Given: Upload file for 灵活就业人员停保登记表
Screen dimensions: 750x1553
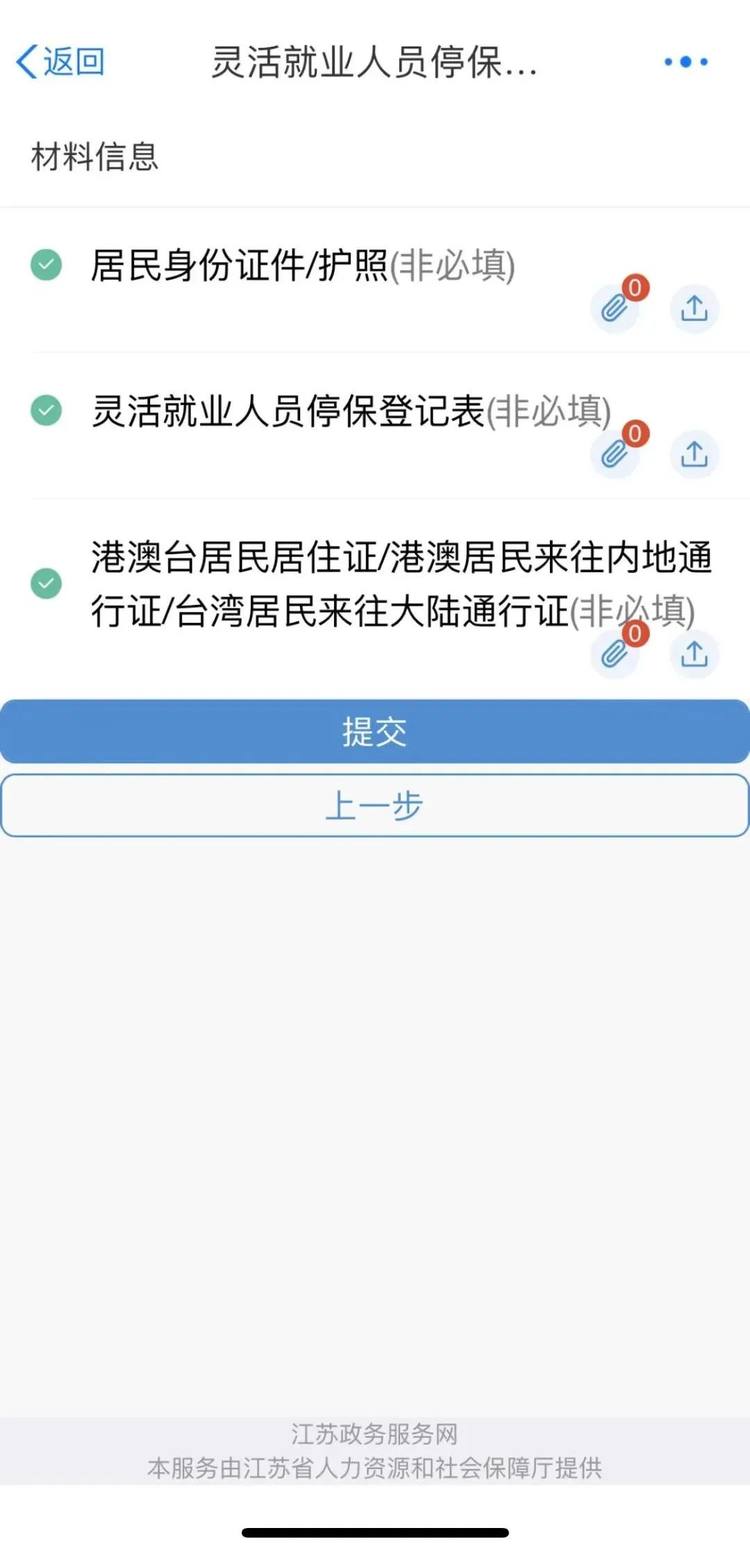Looking at the screenshot, I should point(694,455).
